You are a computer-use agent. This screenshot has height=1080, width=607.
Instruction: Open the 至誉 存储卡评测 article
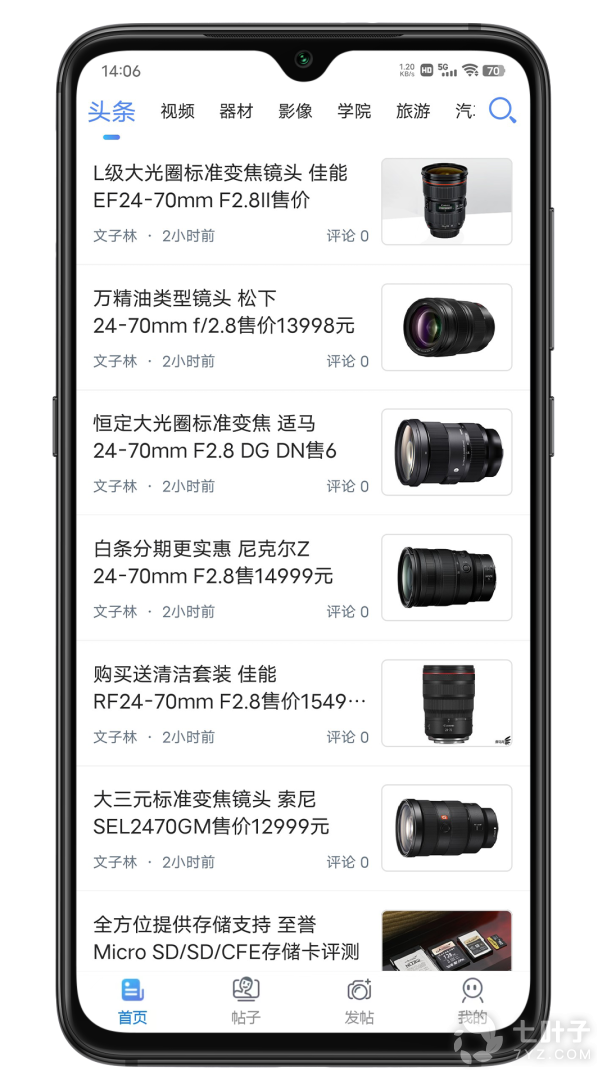point(226,938)
